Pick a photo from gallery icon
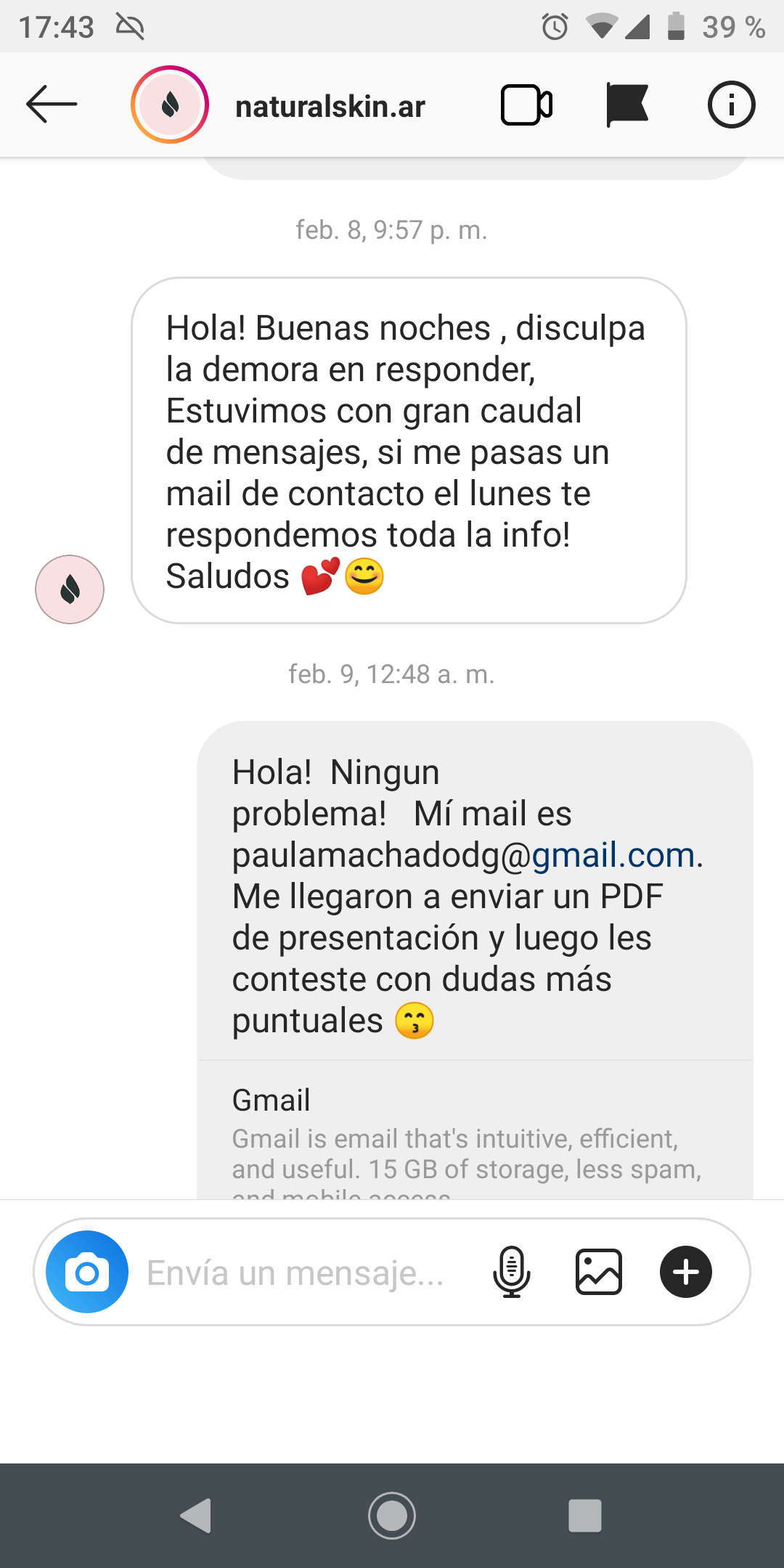The image size is (784, 1568). click(599, 1272)
